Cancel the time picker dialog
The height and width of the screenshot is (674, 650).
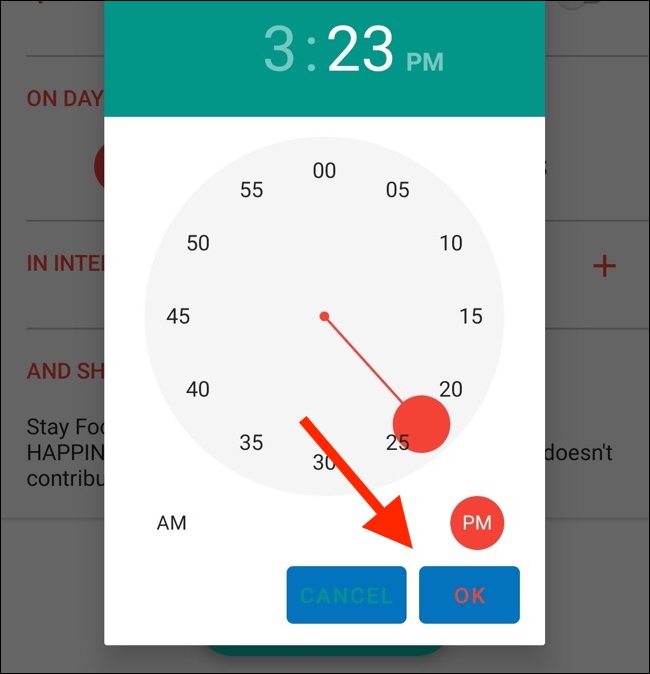346,595
